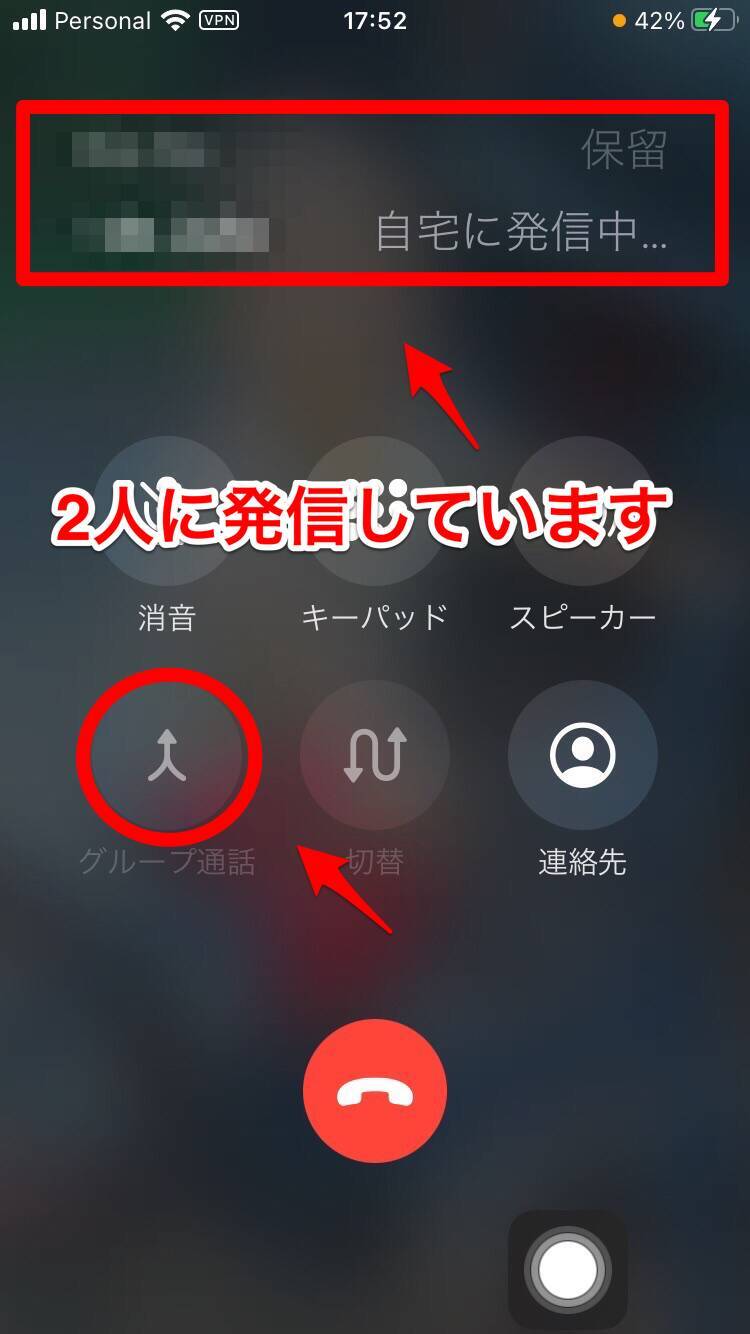The height and width of the screenshot is (1334, 750).
Task: Open 連絡先 contacts
Action: 583,756
